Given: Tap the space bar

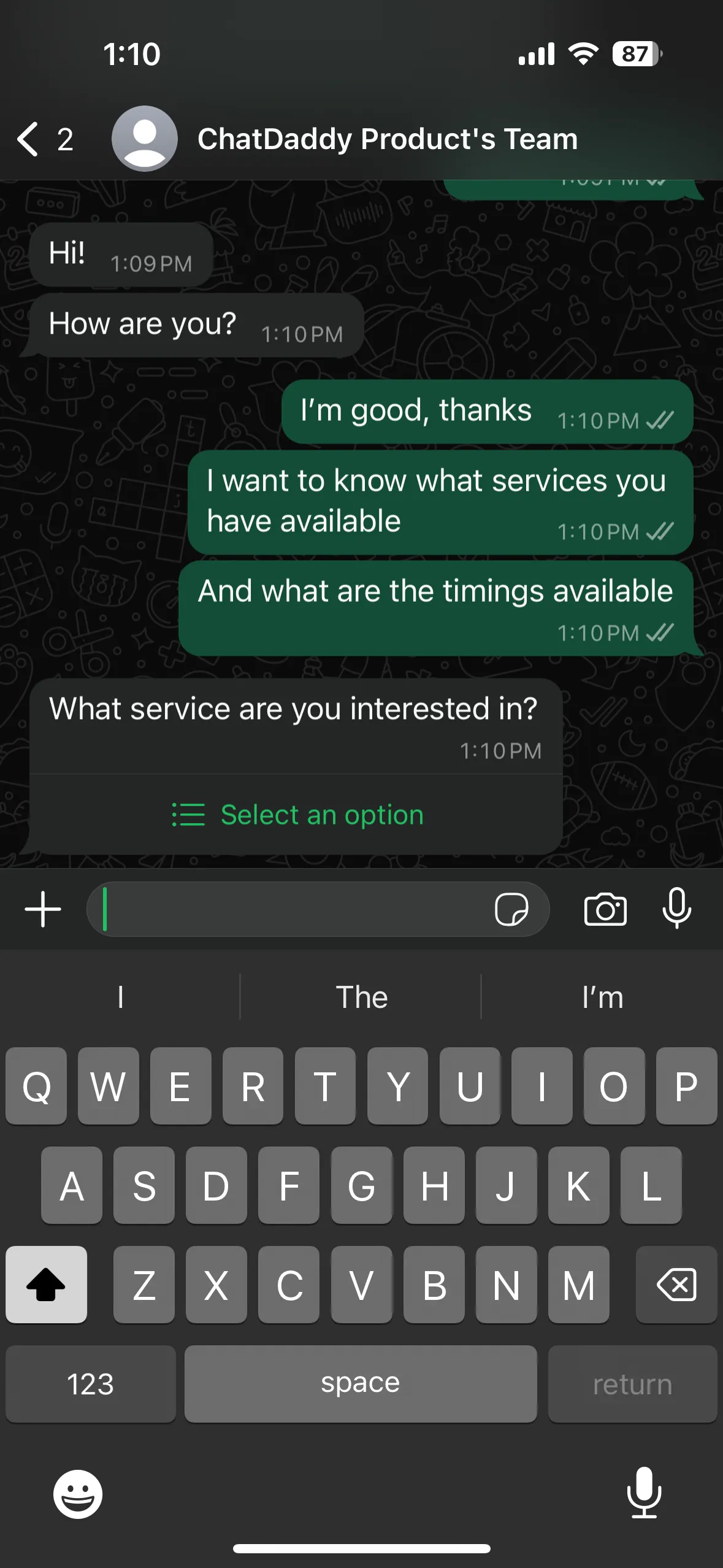Looking at the screenshot, I should click(361, 1384).
